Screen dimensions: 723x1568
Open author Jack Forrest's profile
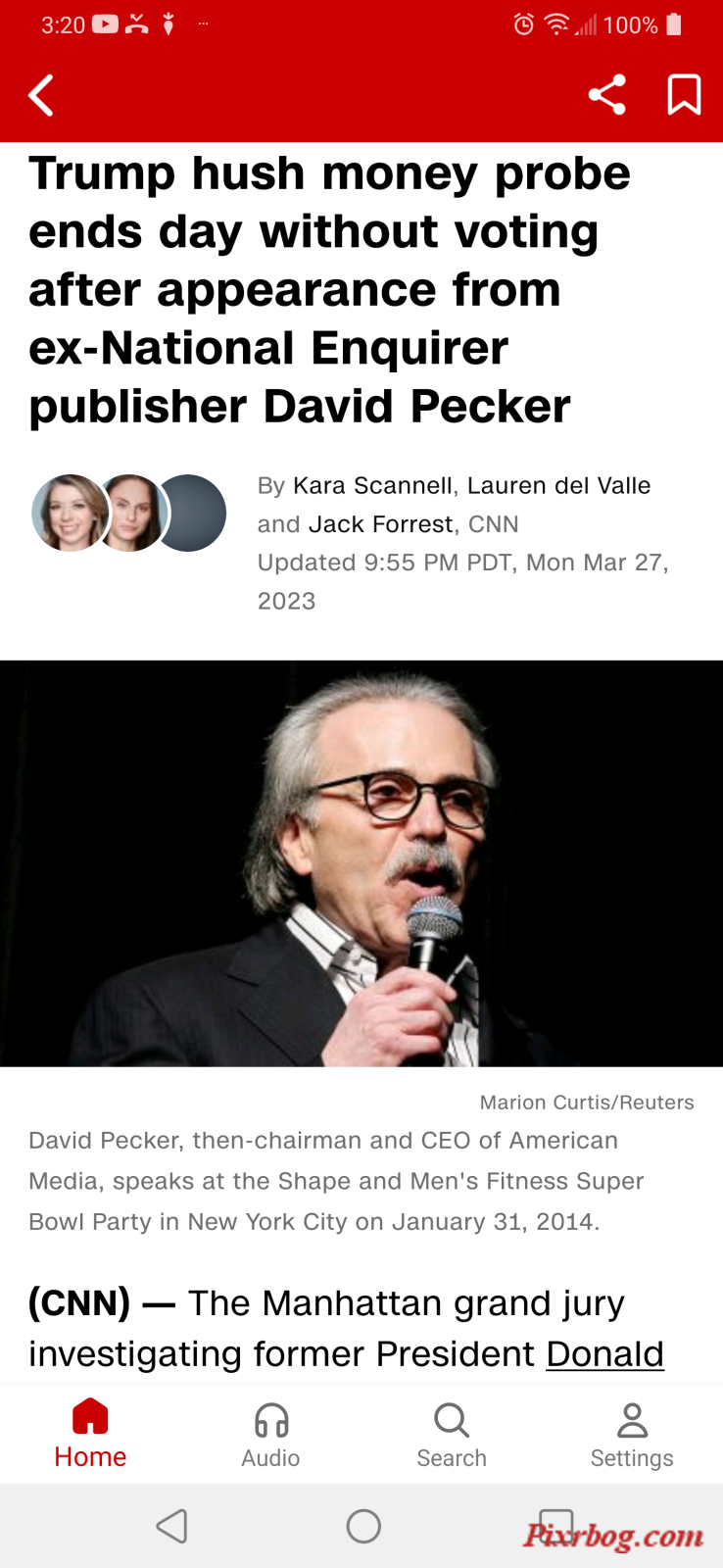point(380,524)
